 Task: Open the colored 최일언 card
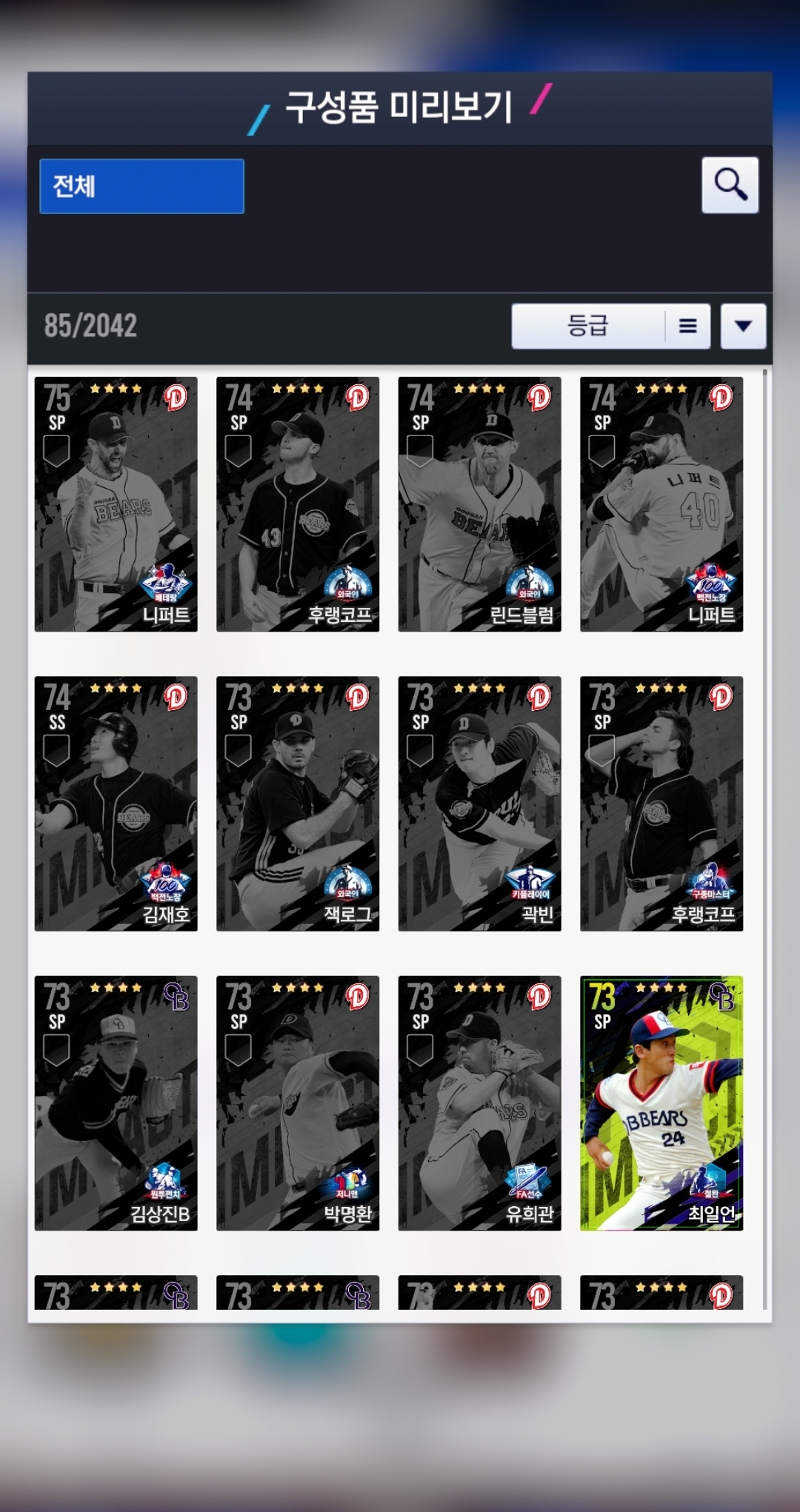point(661,1103)
